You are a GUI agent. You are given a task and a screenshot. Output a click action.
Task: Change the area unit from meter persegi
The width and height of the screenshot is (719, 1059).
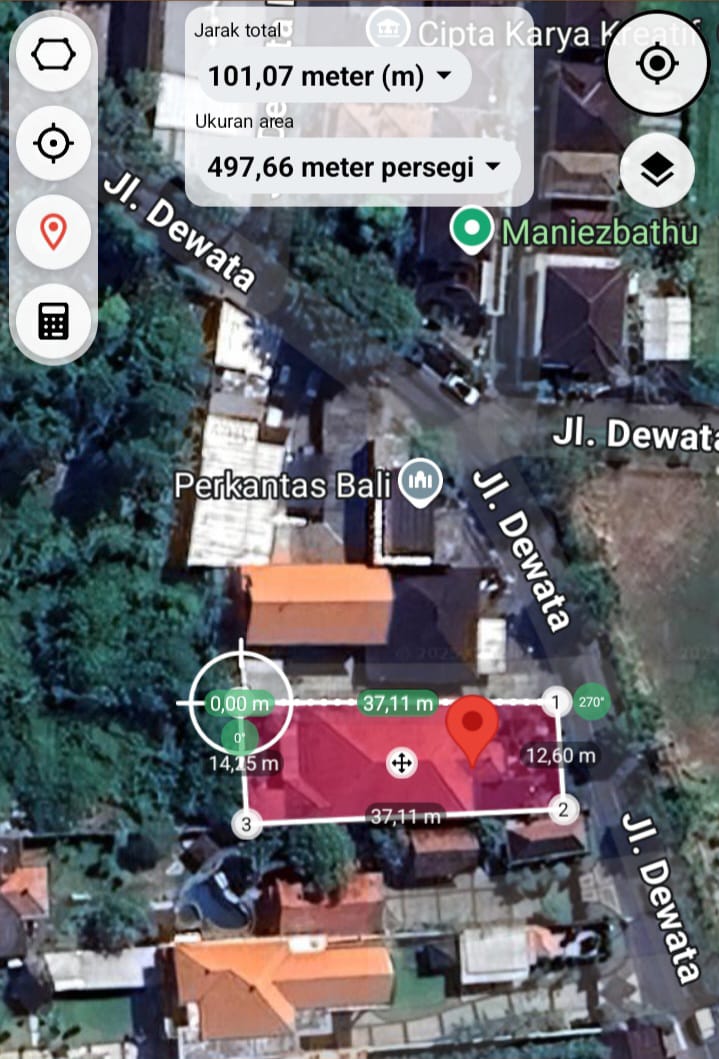353,167
